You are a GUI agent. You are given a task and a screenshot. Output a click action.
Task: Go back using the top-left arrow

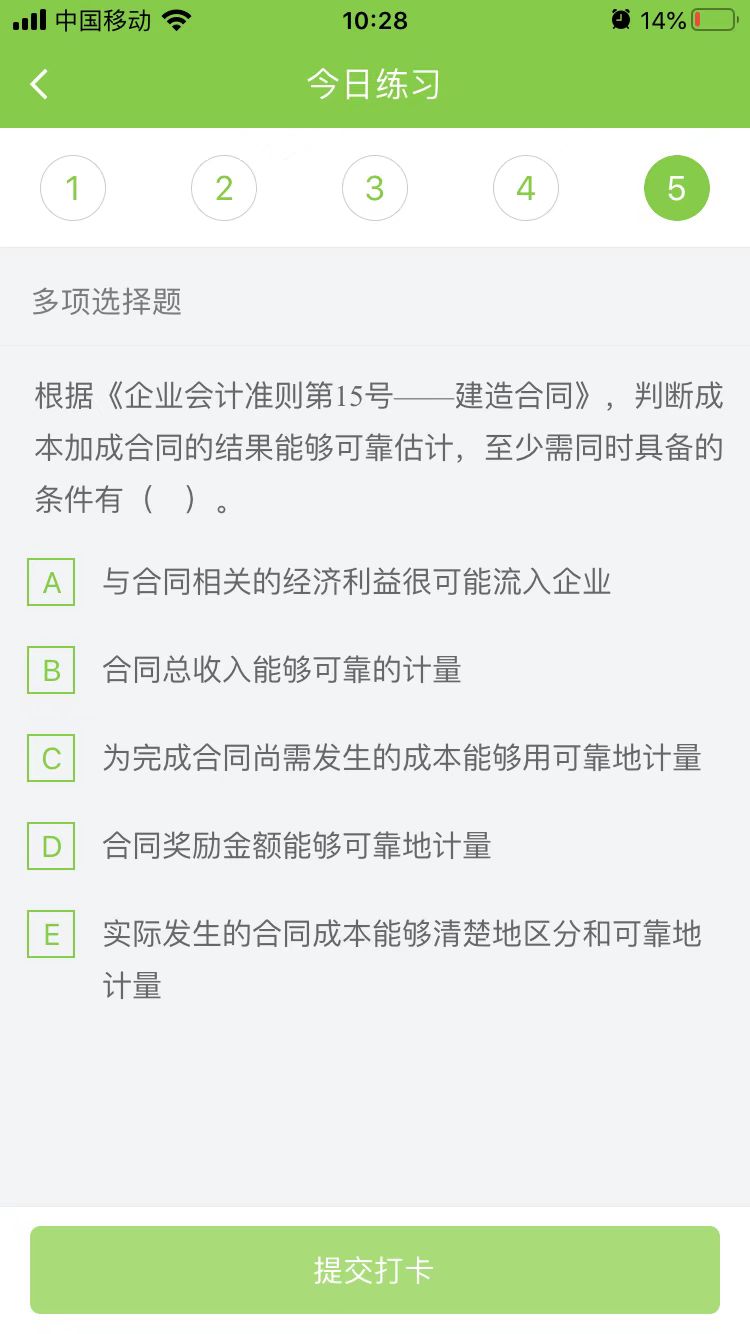pyautogui.click(x=39, y=84)
